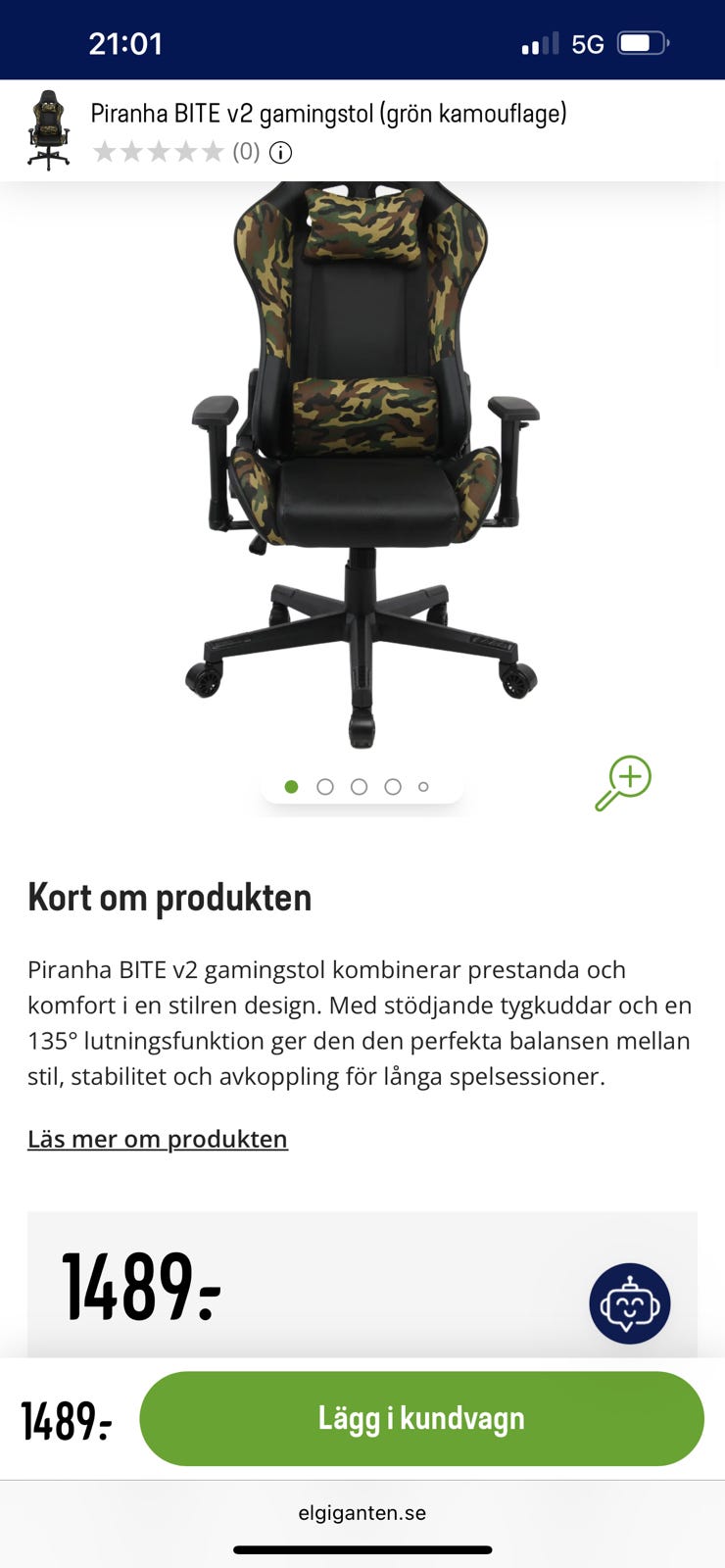Select the second image carousel dot
725x1568 pixels.
[325, 786]
